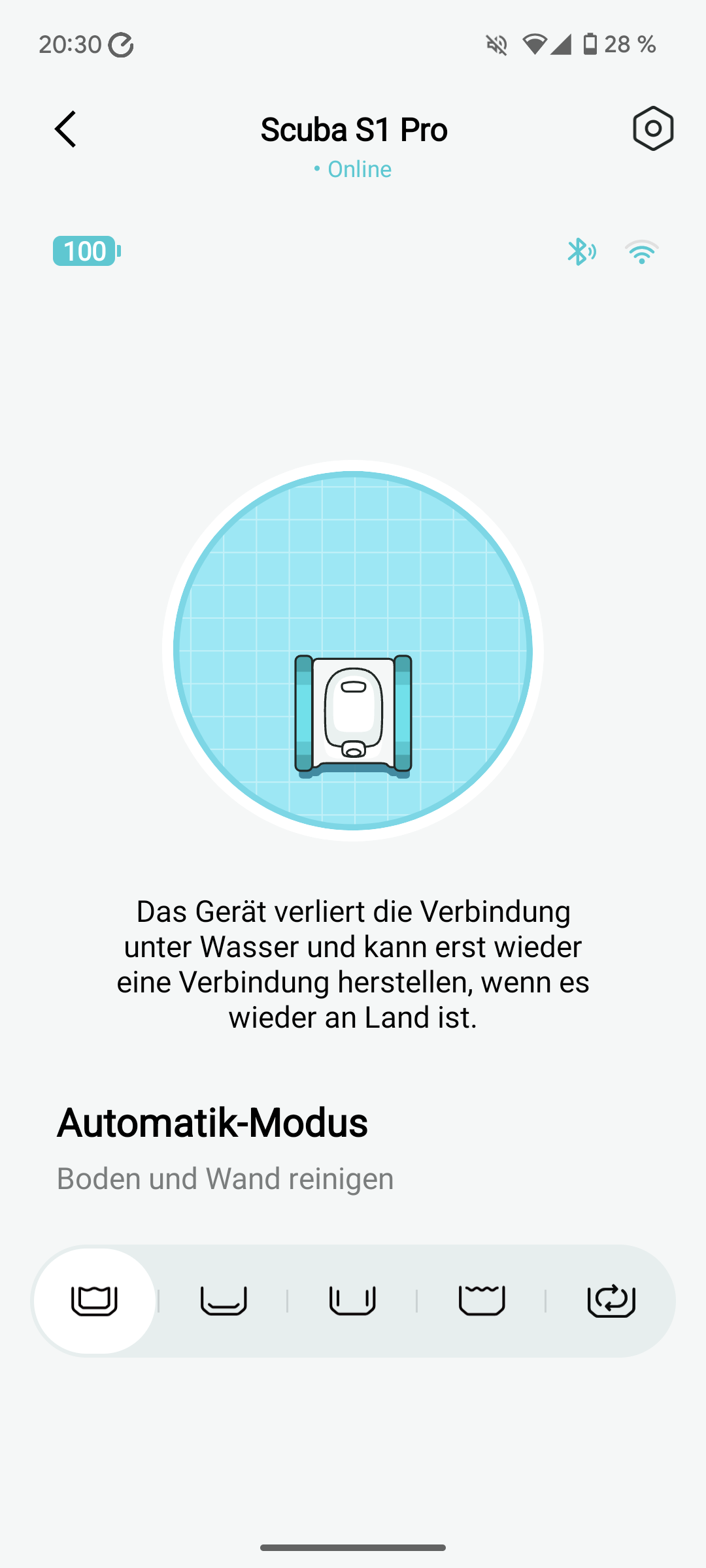Screen dimensions: 706x1568
Task: Open the device settings hexagon icon
Action: 653,129
